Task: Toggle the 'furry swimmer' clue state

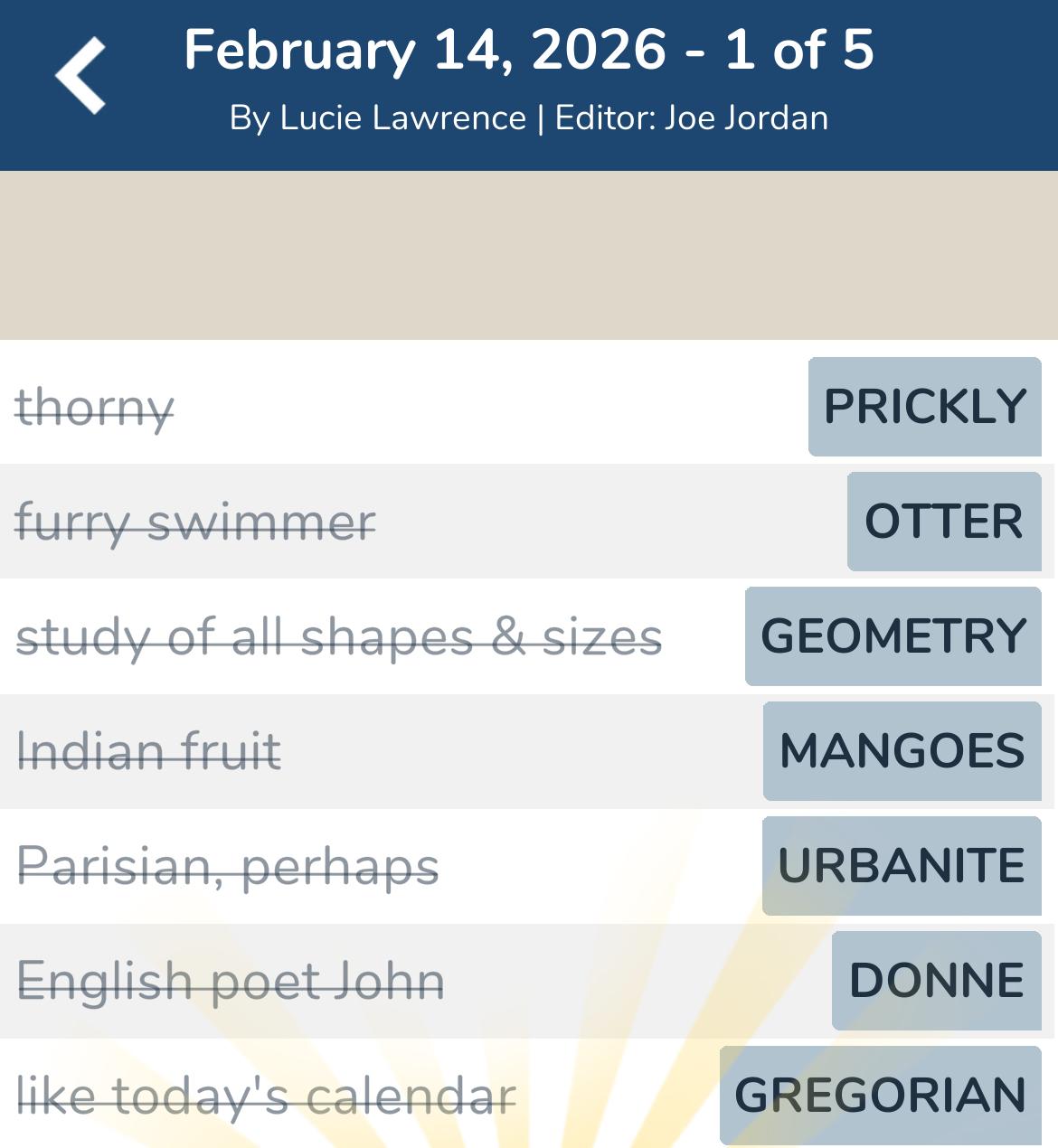Action: click(196, 522)
